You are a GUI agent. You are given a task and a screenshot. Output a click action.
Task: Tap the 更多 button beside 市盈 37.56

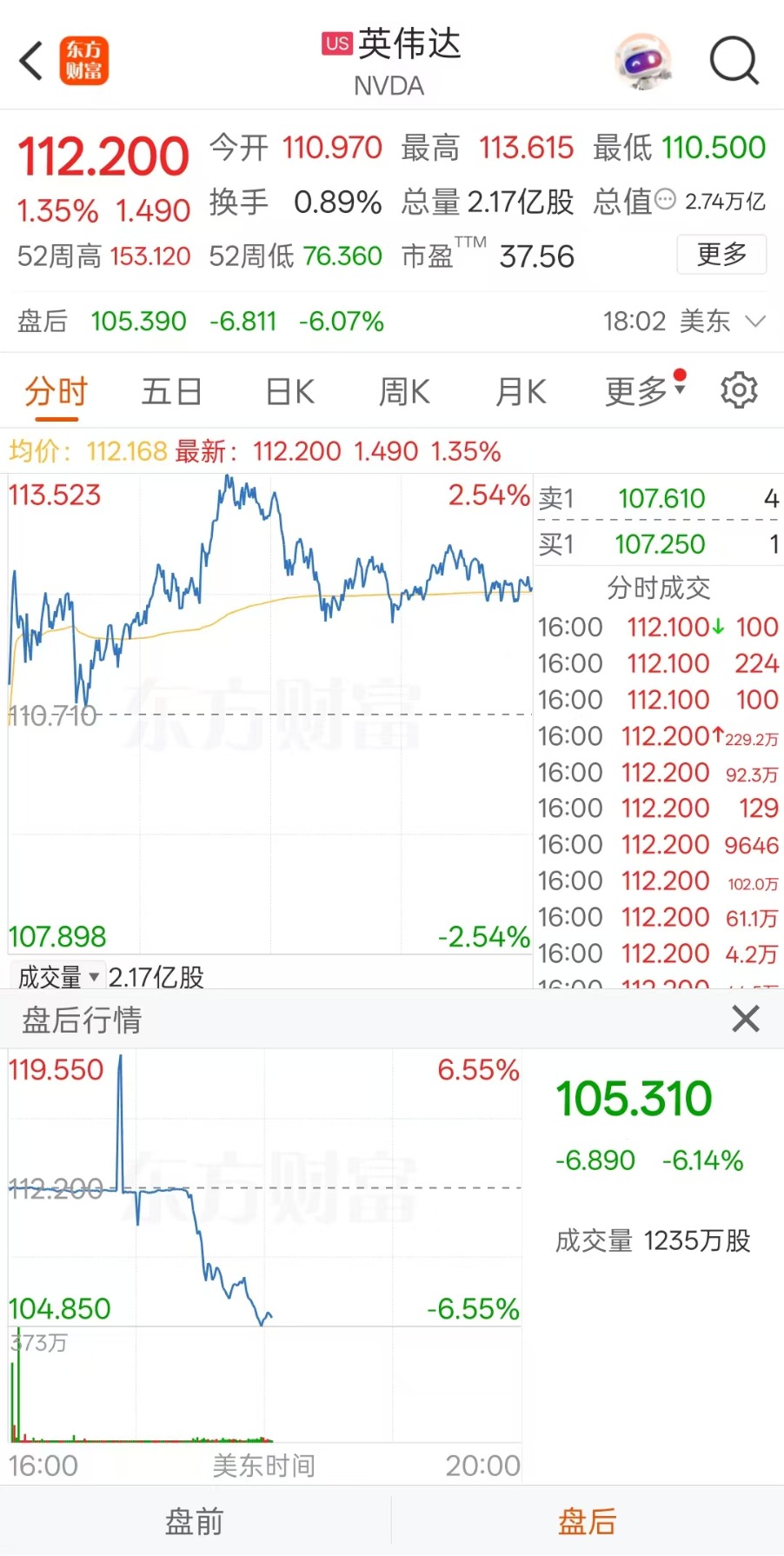(x=721, y=255)
